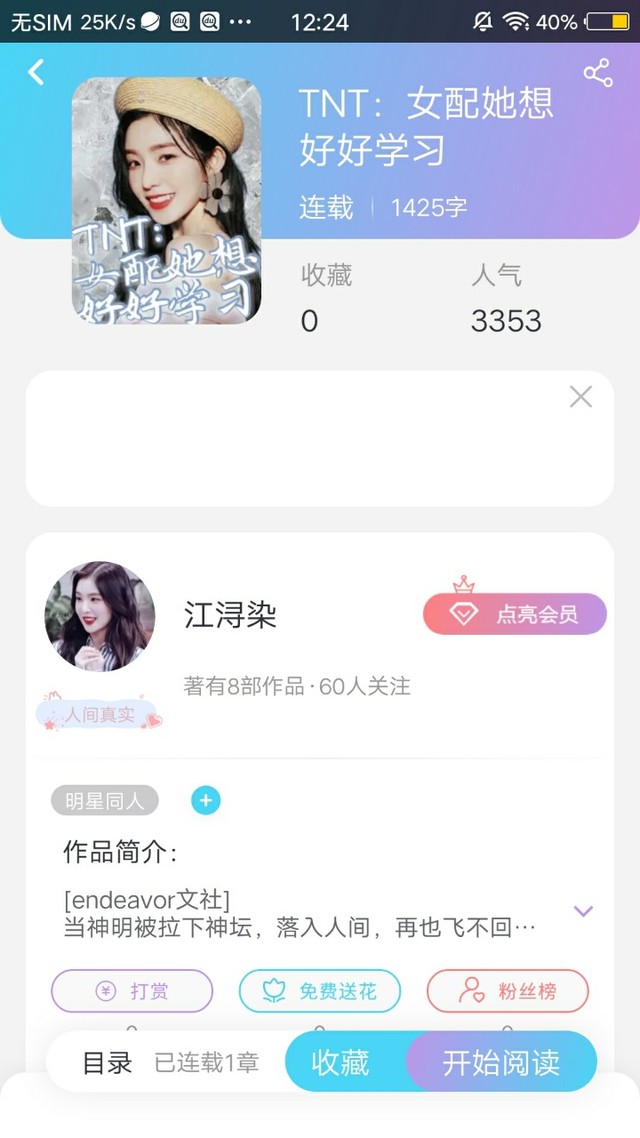The height and width of the screenshot is (1138, 640).
Task: Tap 收藏 to bookmark the novel
Action: coord(342,1062)
